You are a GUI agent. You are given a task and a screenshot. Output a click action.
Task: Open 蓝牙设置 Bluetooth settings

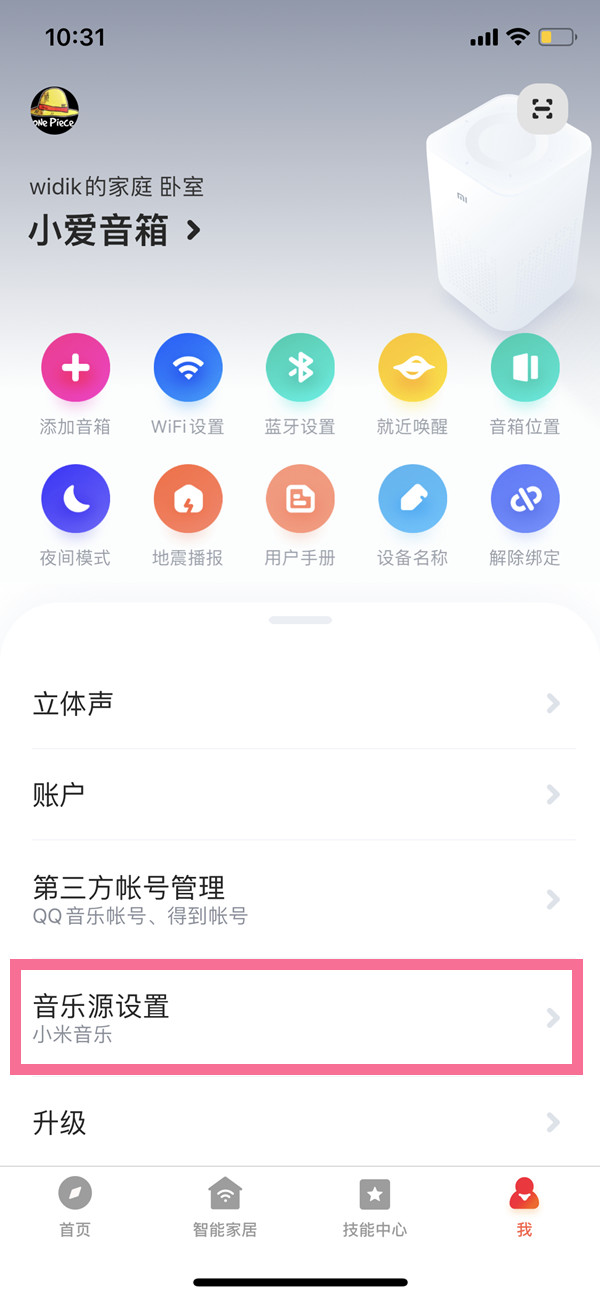click(300, 368)
